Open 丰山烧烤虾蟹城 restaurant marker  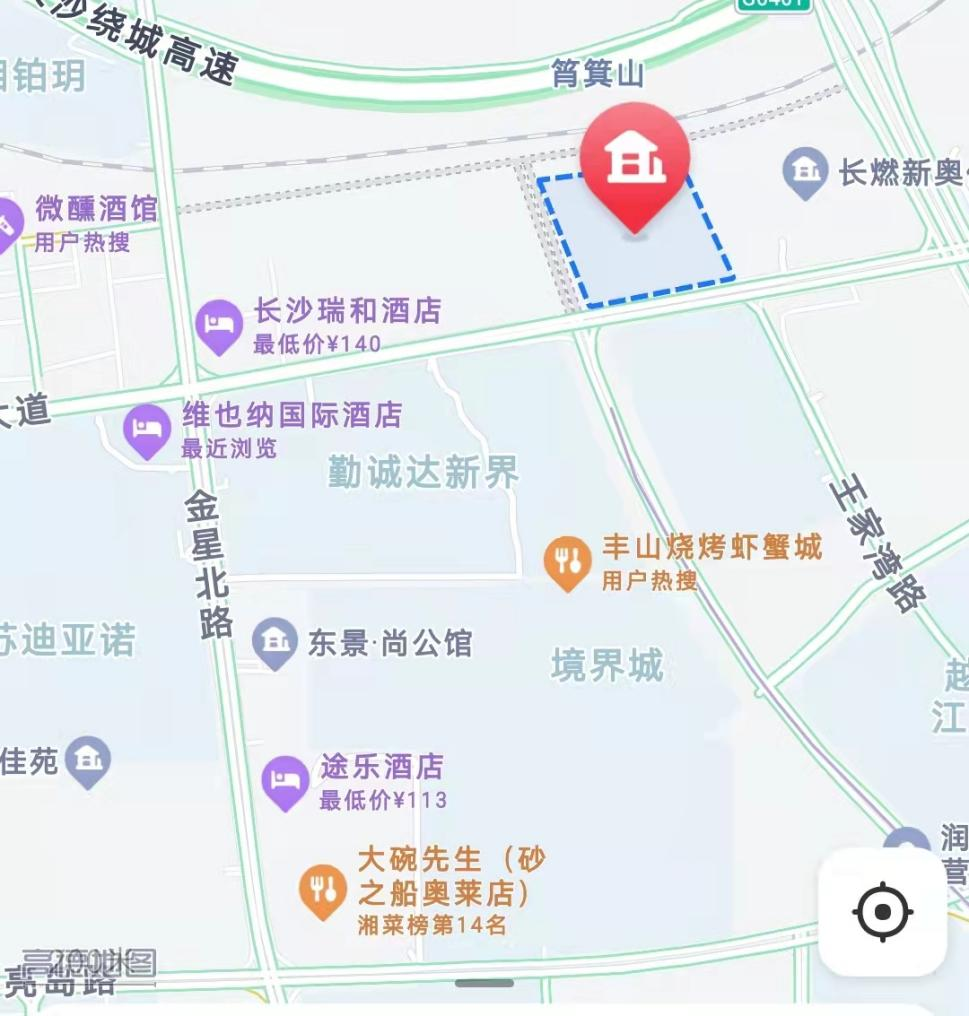[x=568, y=560]
